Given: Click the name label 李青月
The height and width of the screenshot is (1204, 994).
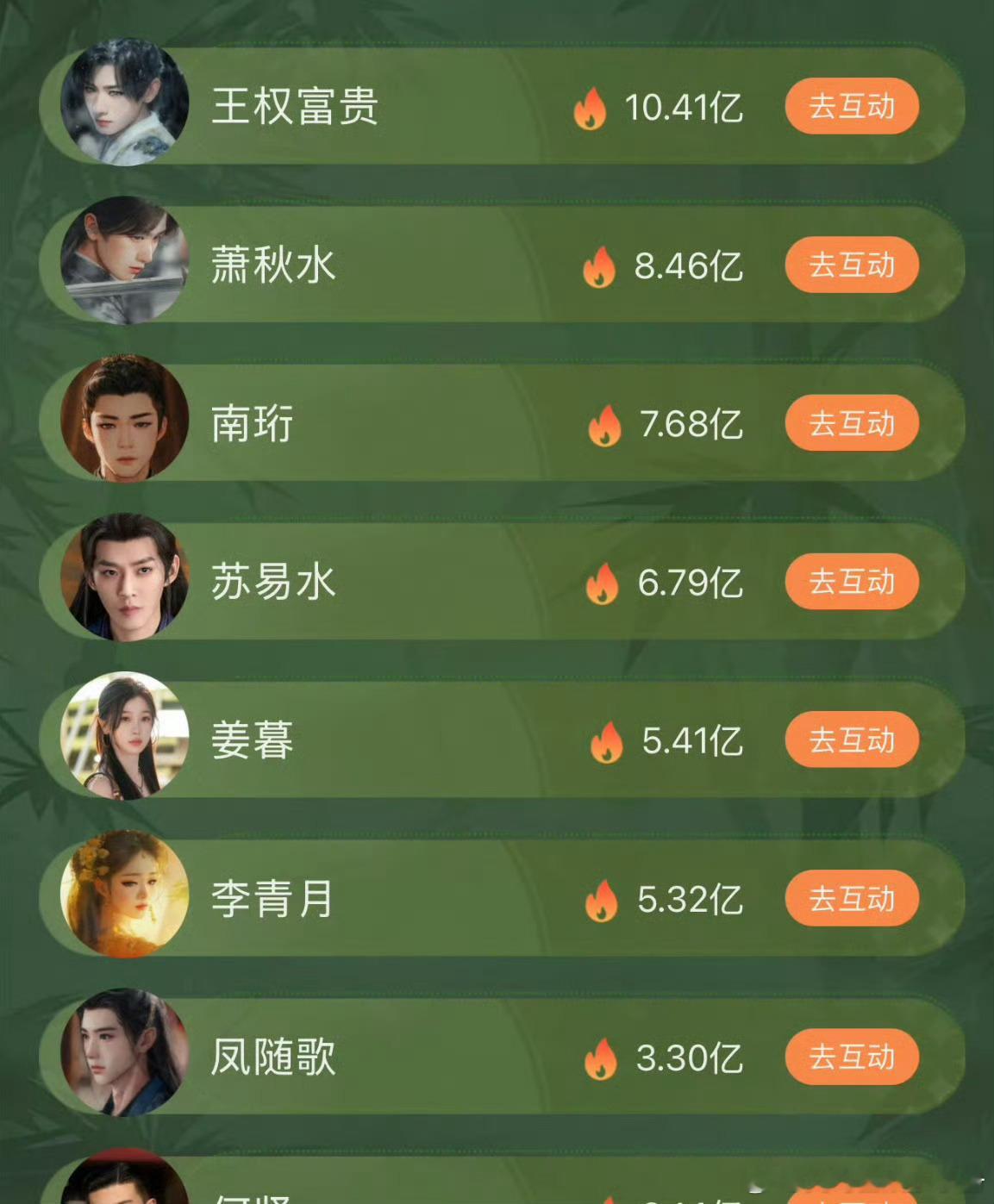Looking at the screenshot, I should [272, 899].
